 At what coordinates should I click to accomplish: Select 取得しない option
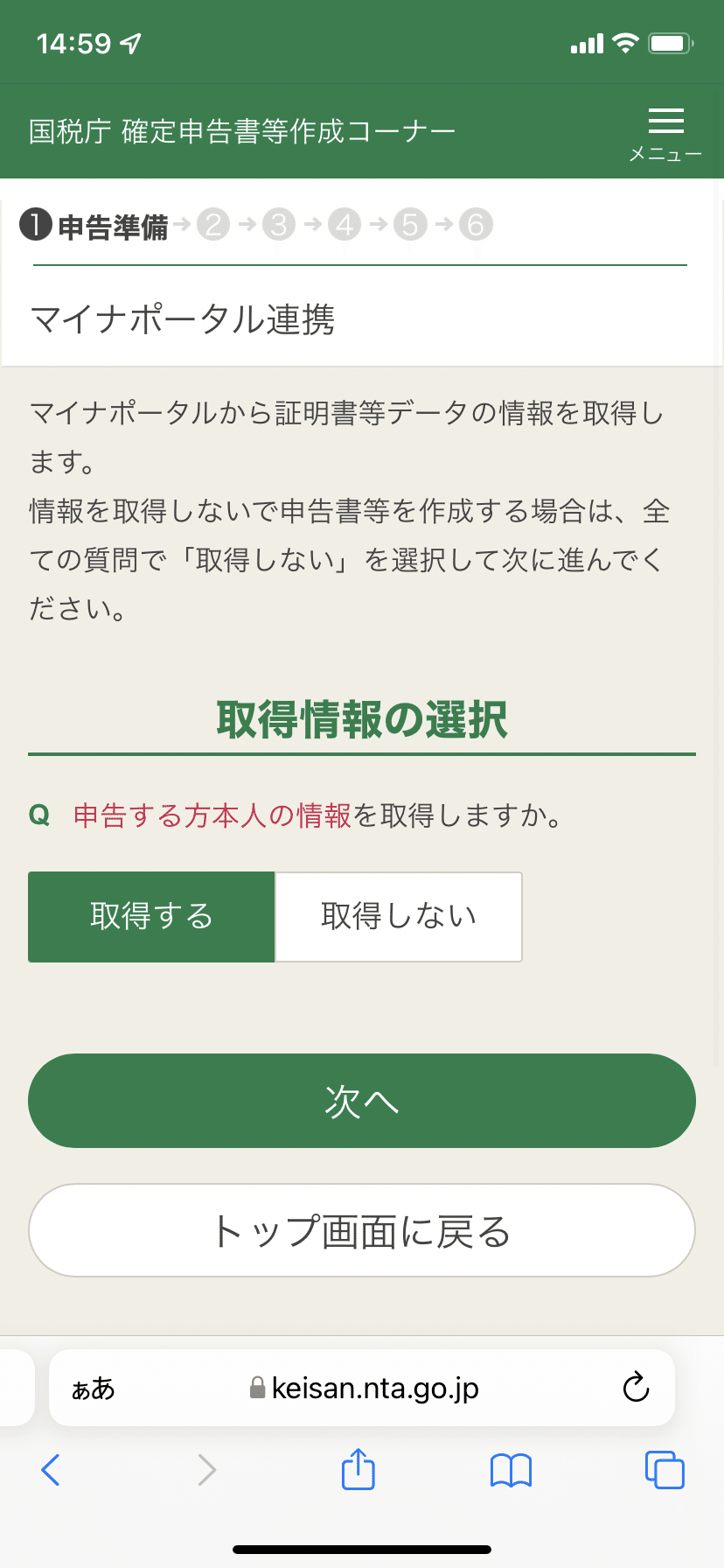(399, 916)
